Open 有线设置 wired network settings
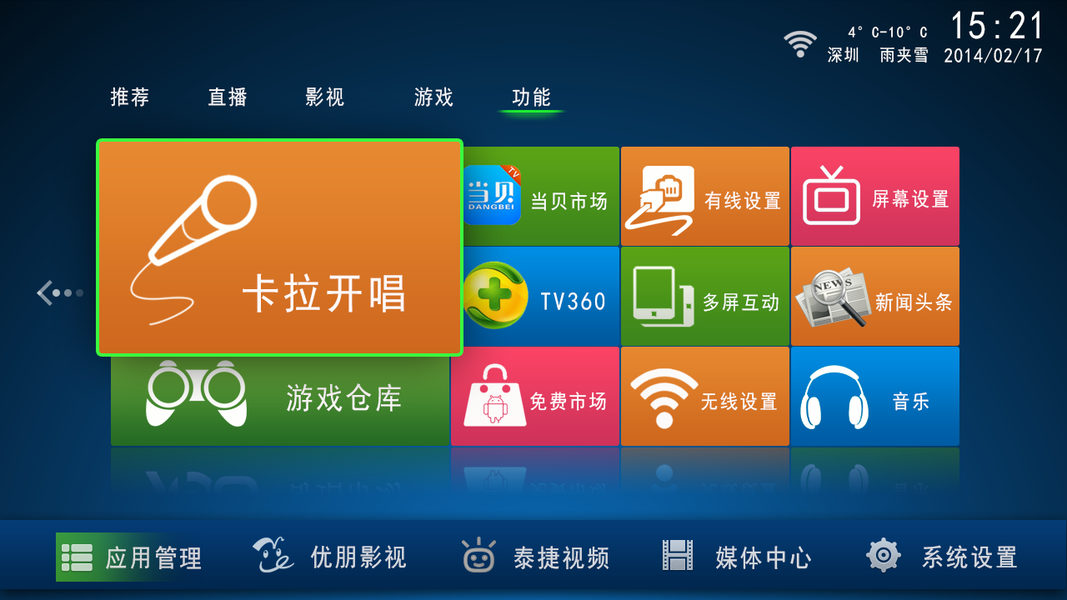Screen dimensions: 1067x600 tap(705, 197)
